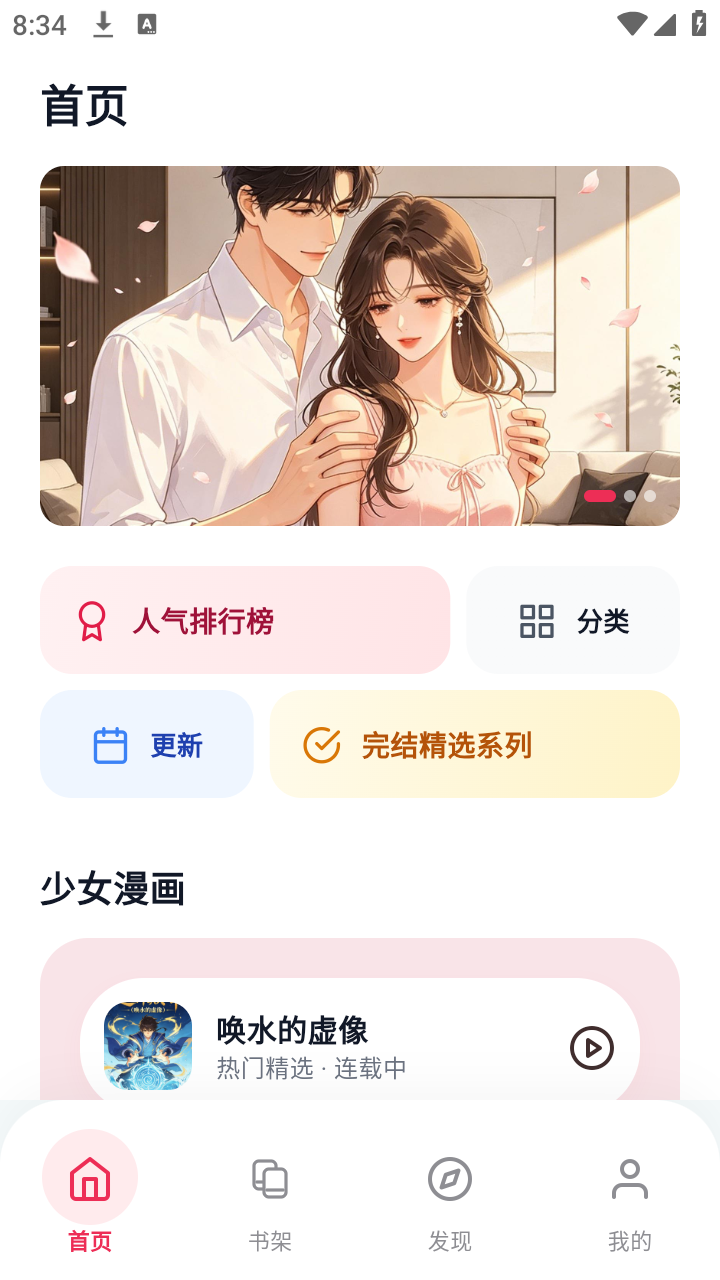Tap the hero banner couple image
720x1280 pixels.
(358, 345)
